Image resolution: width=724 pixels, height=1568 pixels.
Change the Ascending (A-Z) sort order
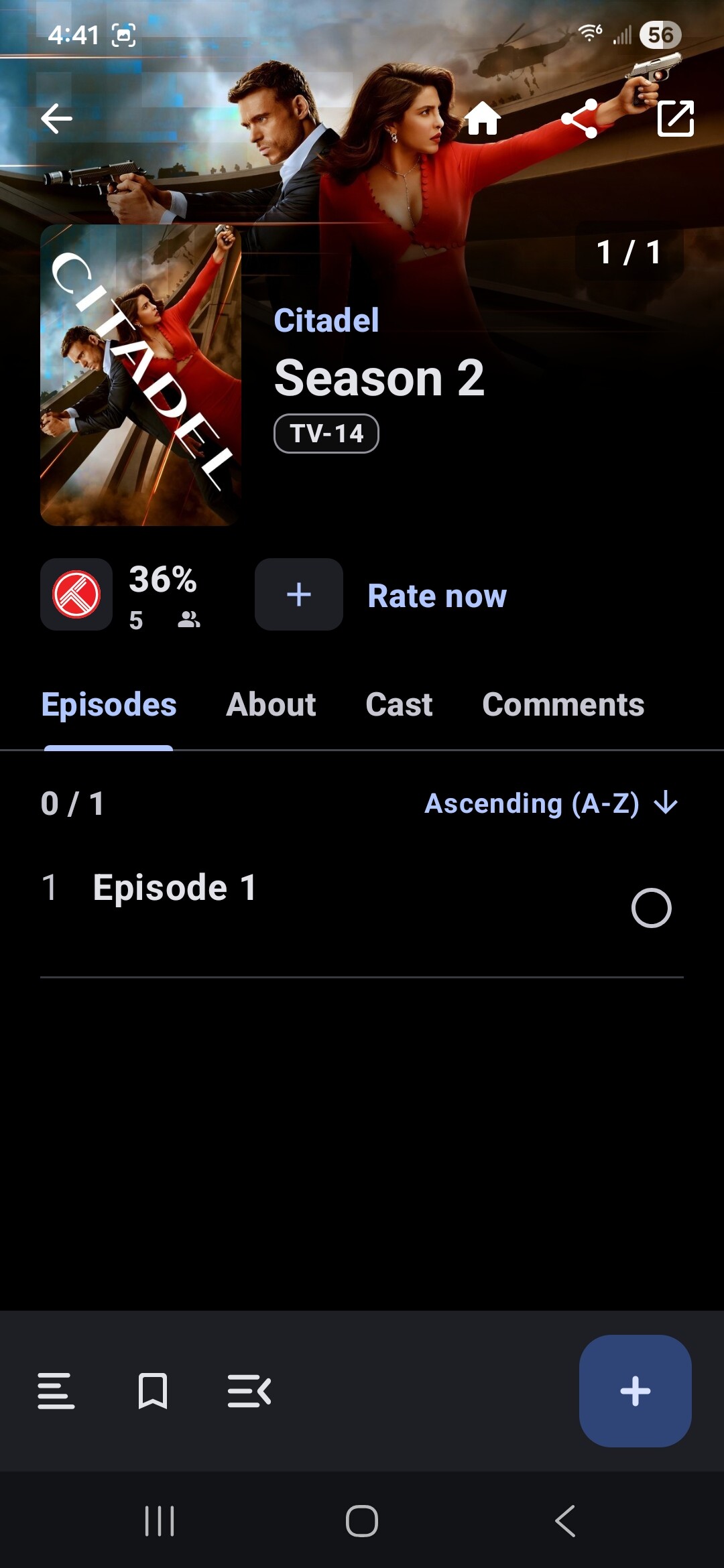[551, 803]
